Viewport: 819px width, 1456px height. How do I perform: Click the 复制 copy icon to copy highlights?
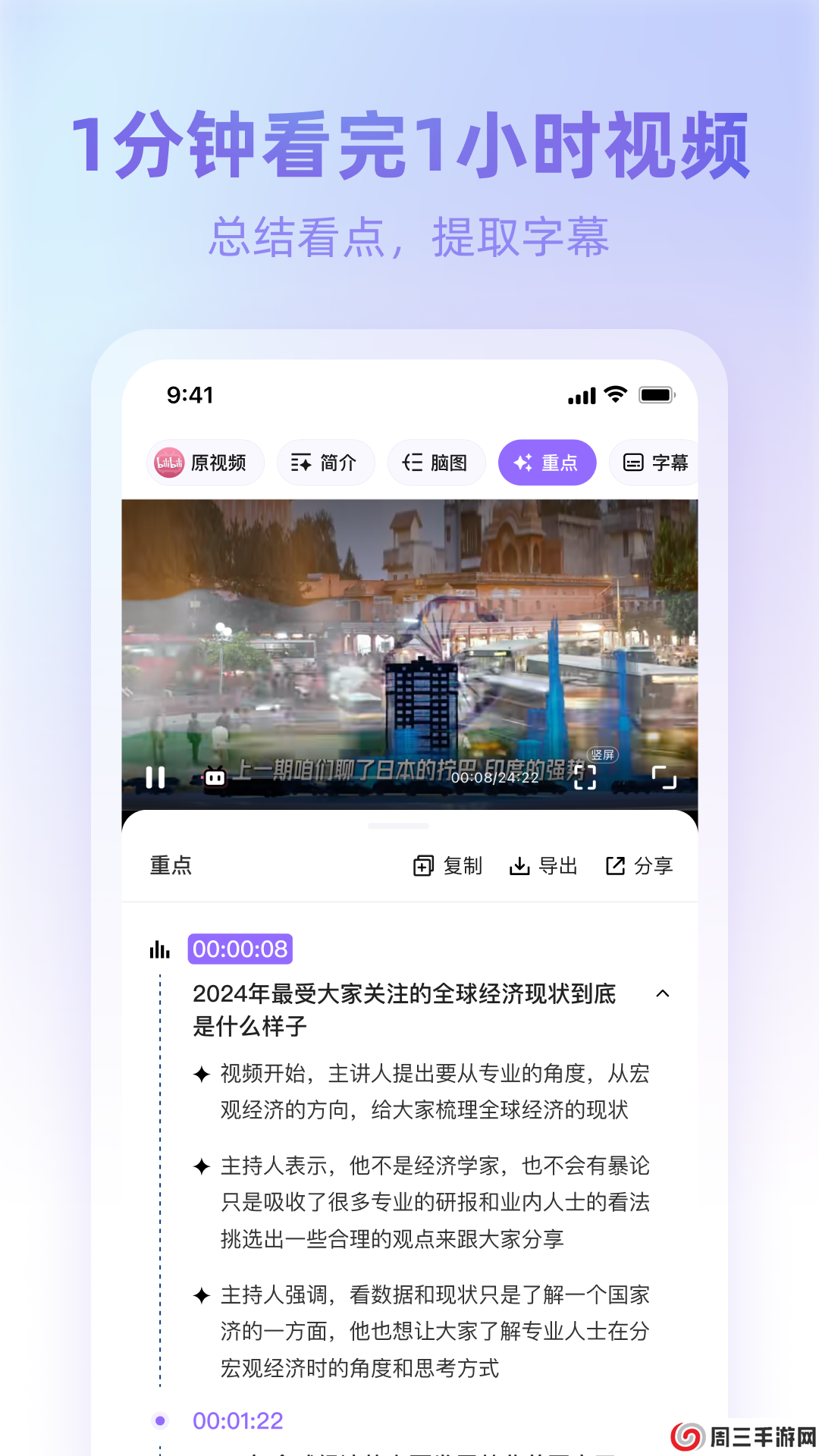(x=423, y=865)
